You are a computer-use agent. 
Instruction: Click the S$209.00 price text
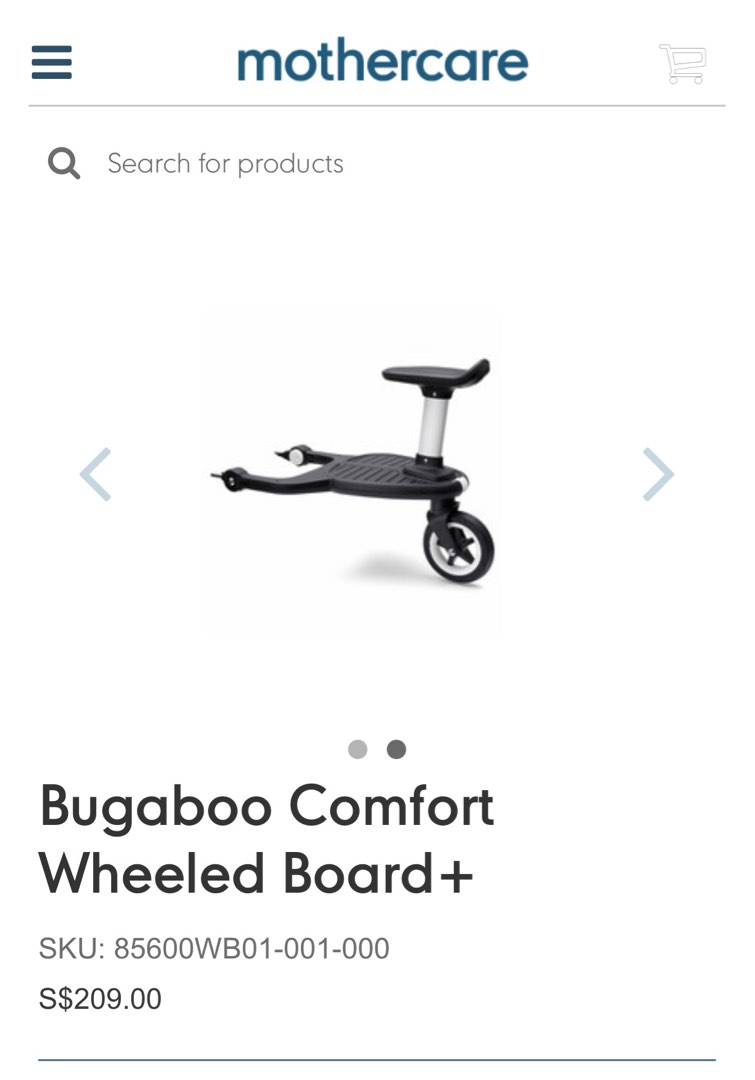coord(101,997)
